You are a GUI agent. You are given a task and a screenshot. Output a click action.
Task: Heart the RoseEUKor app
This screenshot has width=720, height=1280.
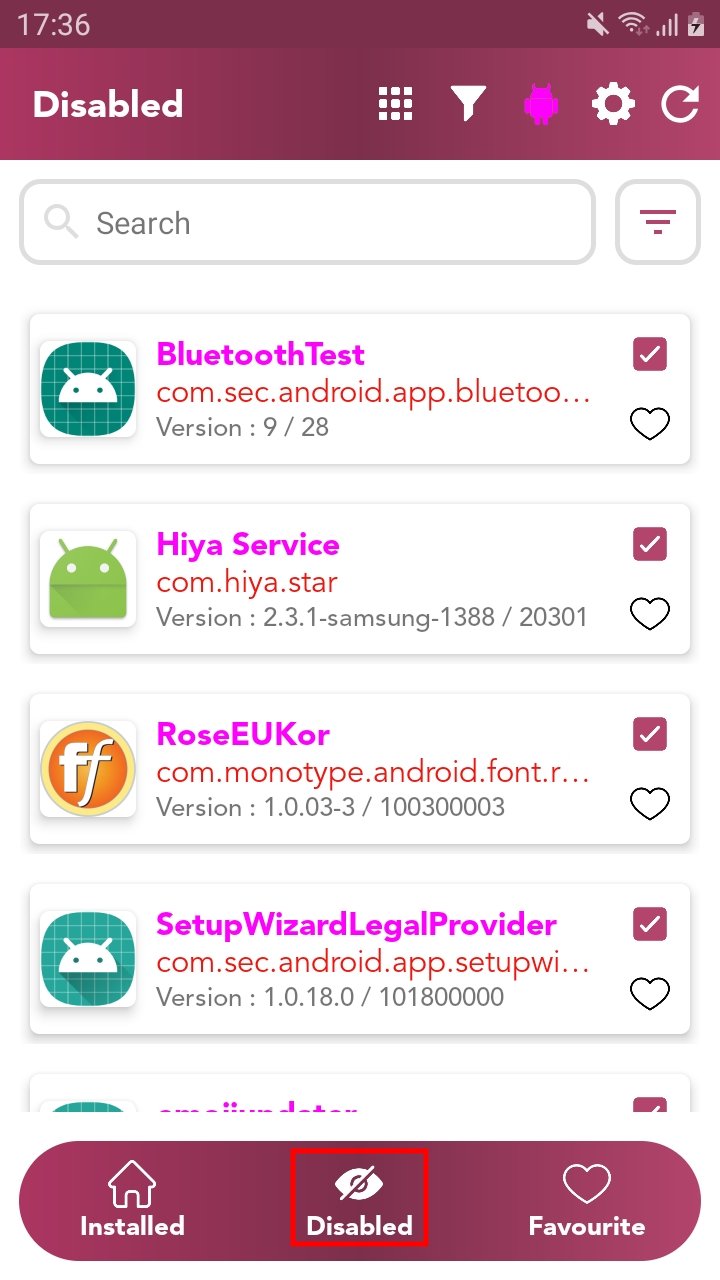click(x=650, y=804)
